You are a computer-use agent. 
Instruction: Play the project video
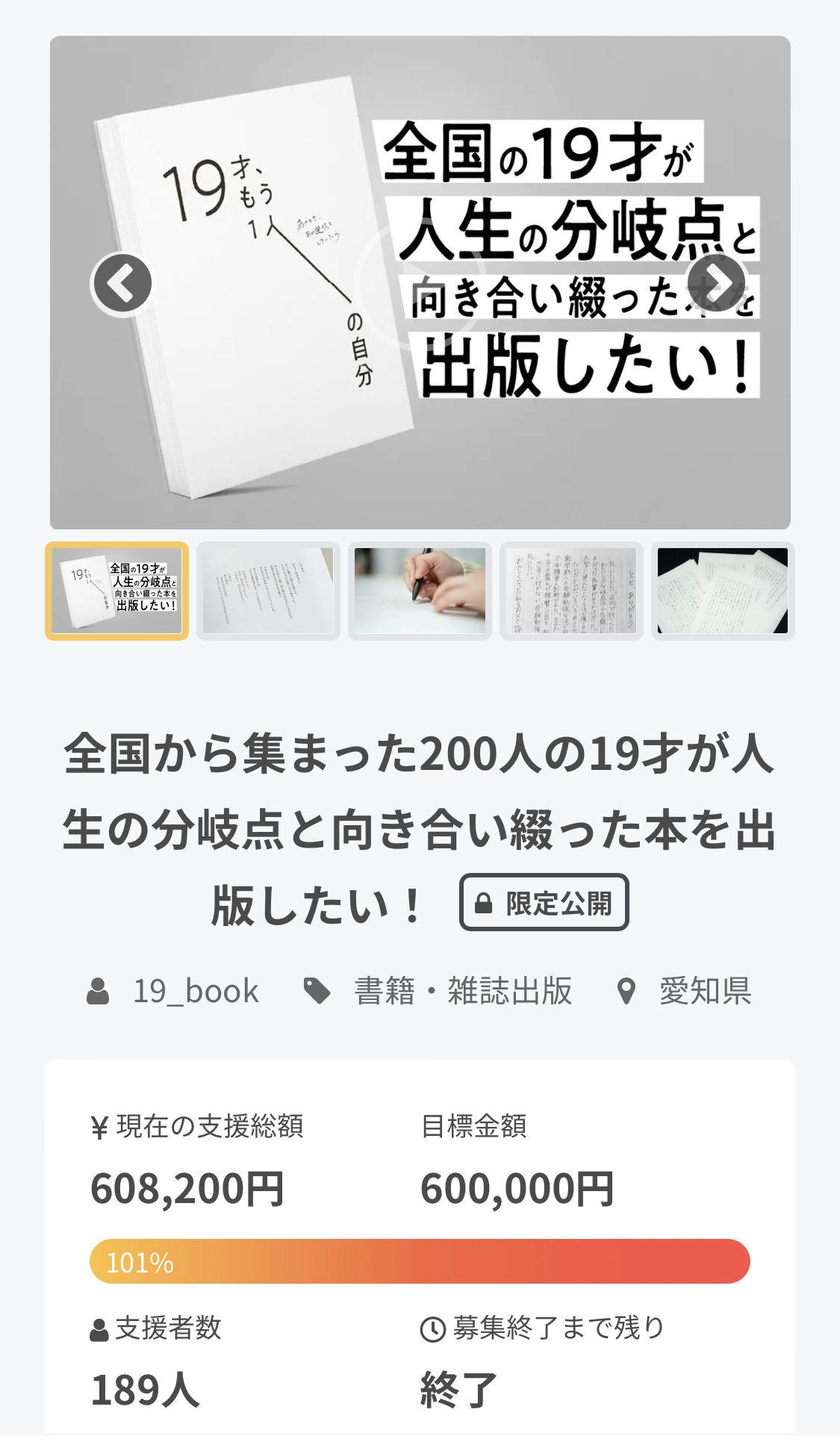[x=420, y=282]
